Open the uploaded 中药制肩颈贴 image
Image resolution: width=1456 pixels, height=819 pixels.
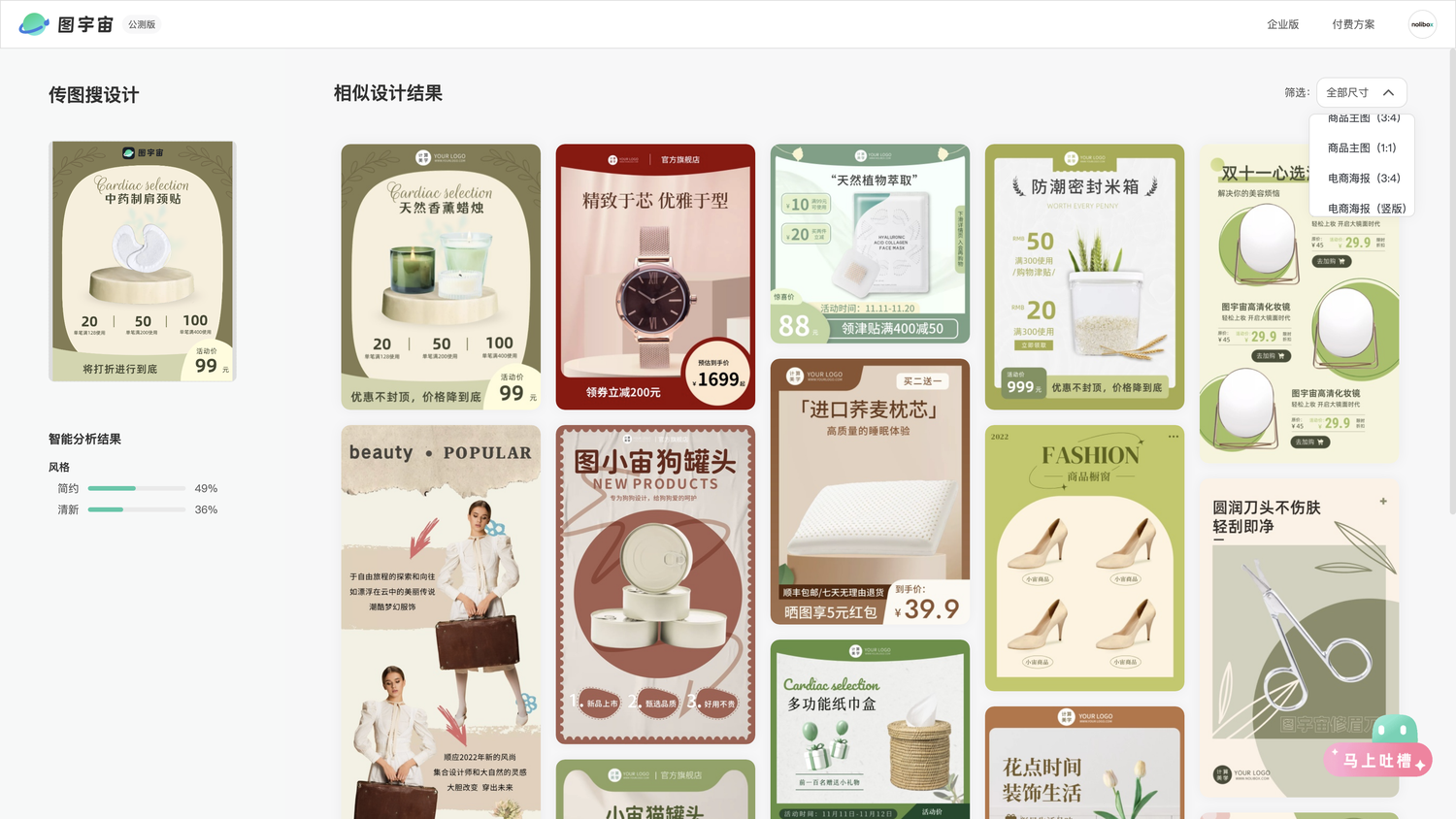(x=143, y=261)
